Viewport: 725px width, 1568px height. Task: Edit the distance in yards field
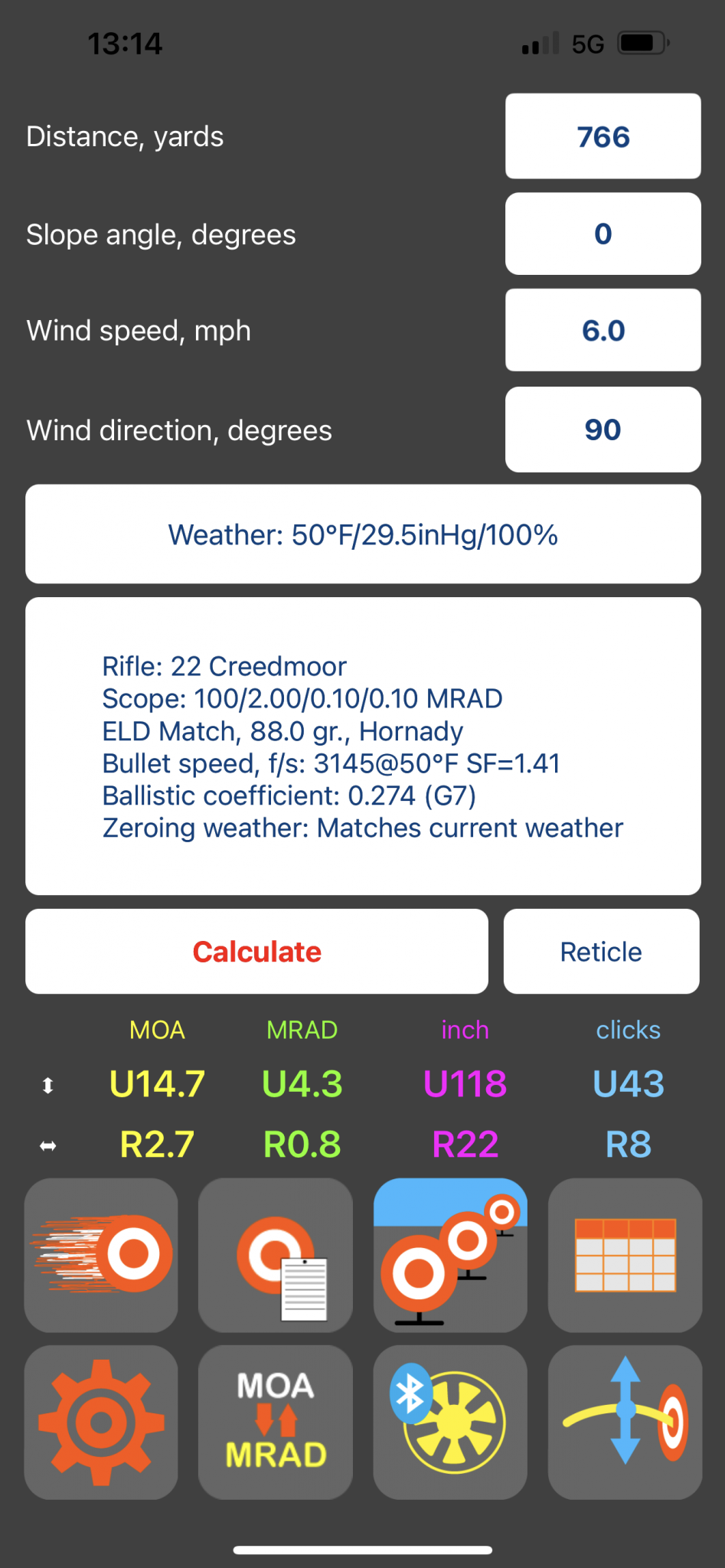[x=603, y=136]
